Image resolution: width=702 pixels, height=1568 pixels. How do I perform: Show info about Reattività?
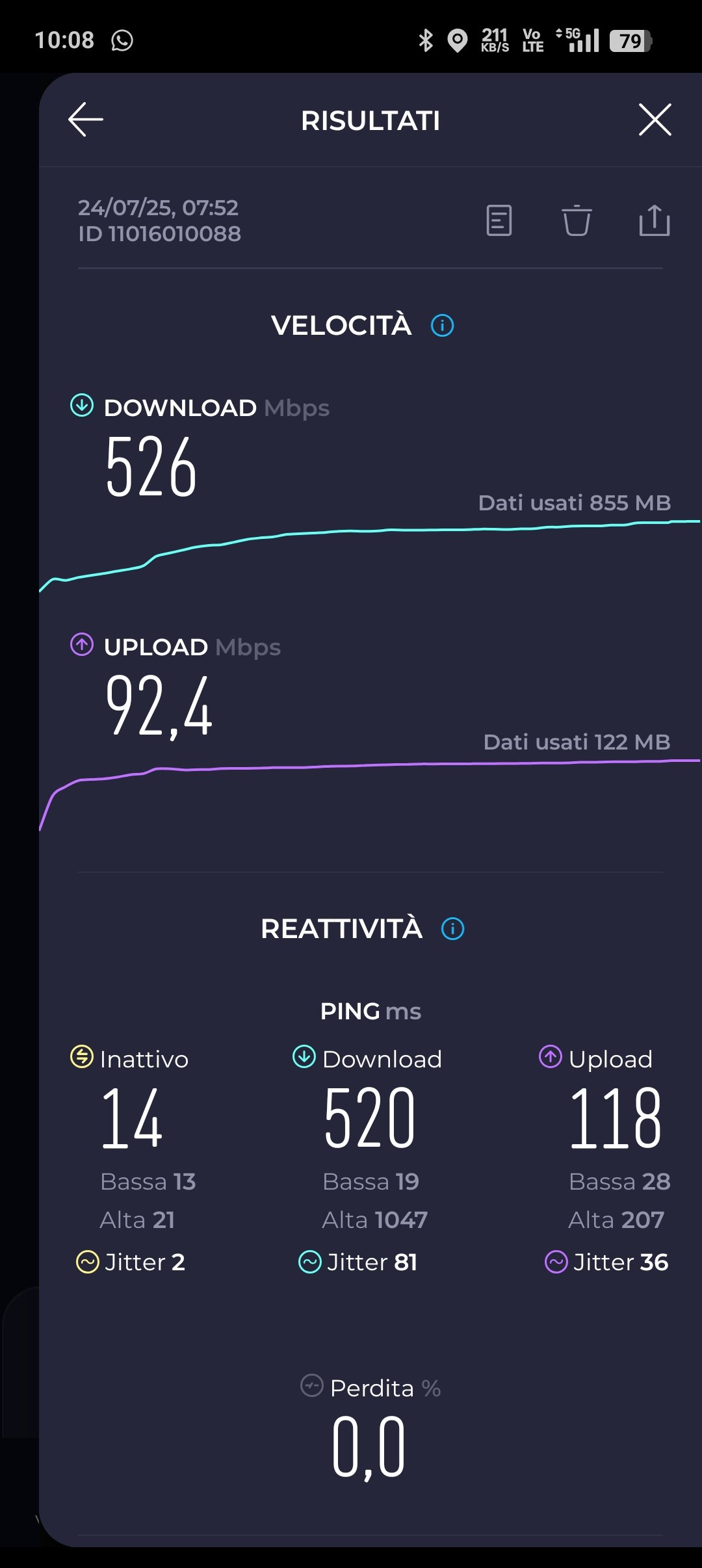tap(453, 928)
